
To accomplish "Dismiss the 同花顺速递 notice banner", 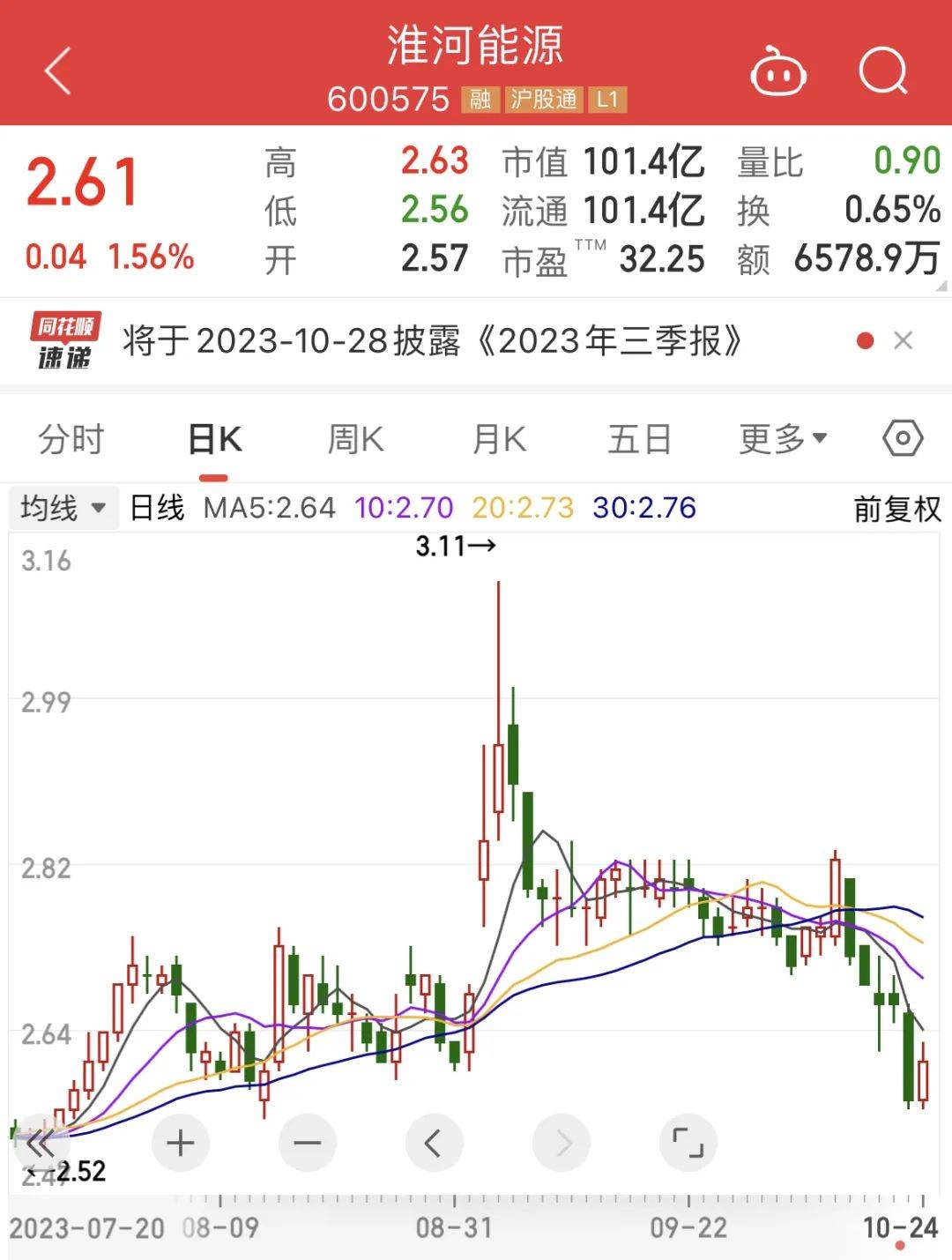I will [x=903, y=340].
